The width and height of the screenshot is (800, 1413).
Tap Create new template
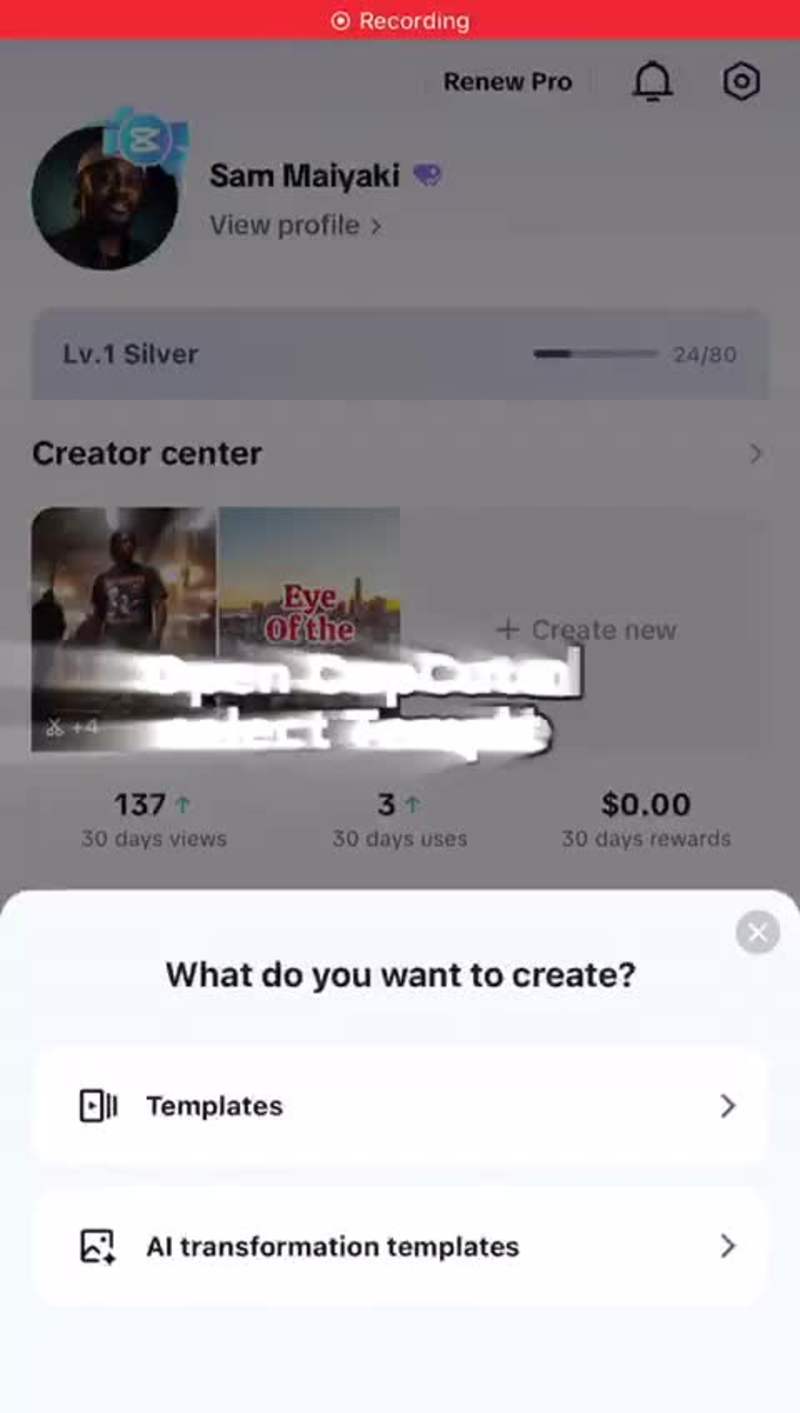pyautogui.click(x=587, y=630)
